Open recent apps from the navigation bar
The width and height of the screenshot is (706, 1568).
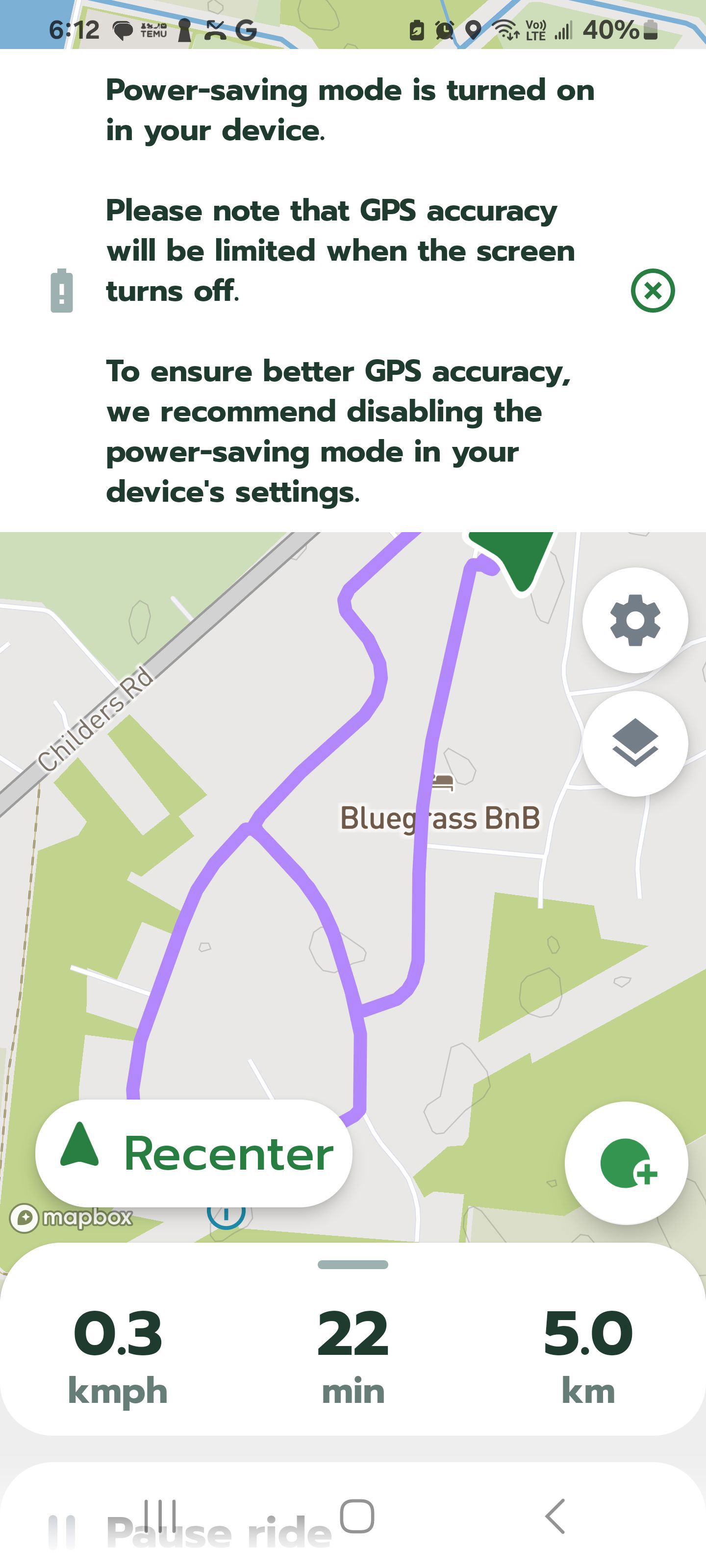[x=161, y=1516]
